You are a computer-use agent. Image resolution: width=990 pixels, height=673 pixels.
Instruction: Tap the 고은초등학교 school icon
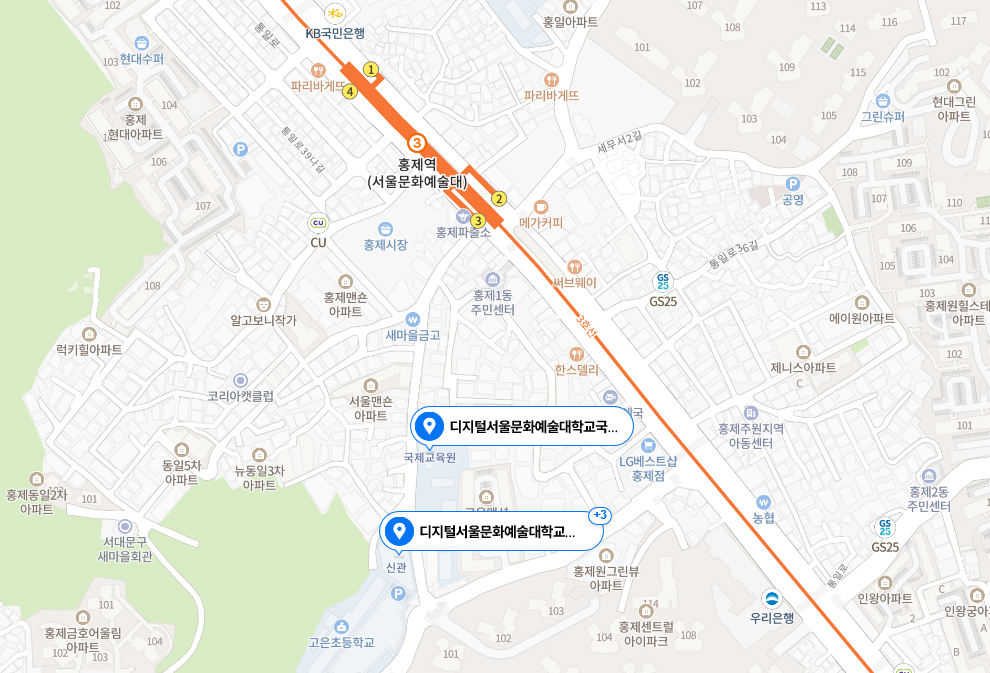pos(342,626)
